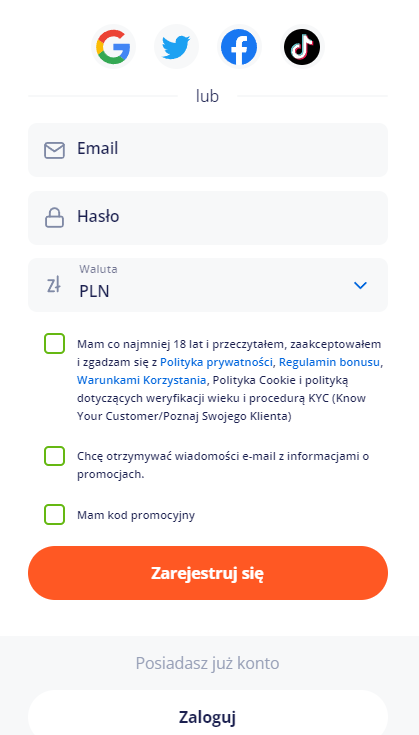This screenshot has height=735, width=419.
Task: Open the Regulamin bonusu link
Action: point(329,362)
